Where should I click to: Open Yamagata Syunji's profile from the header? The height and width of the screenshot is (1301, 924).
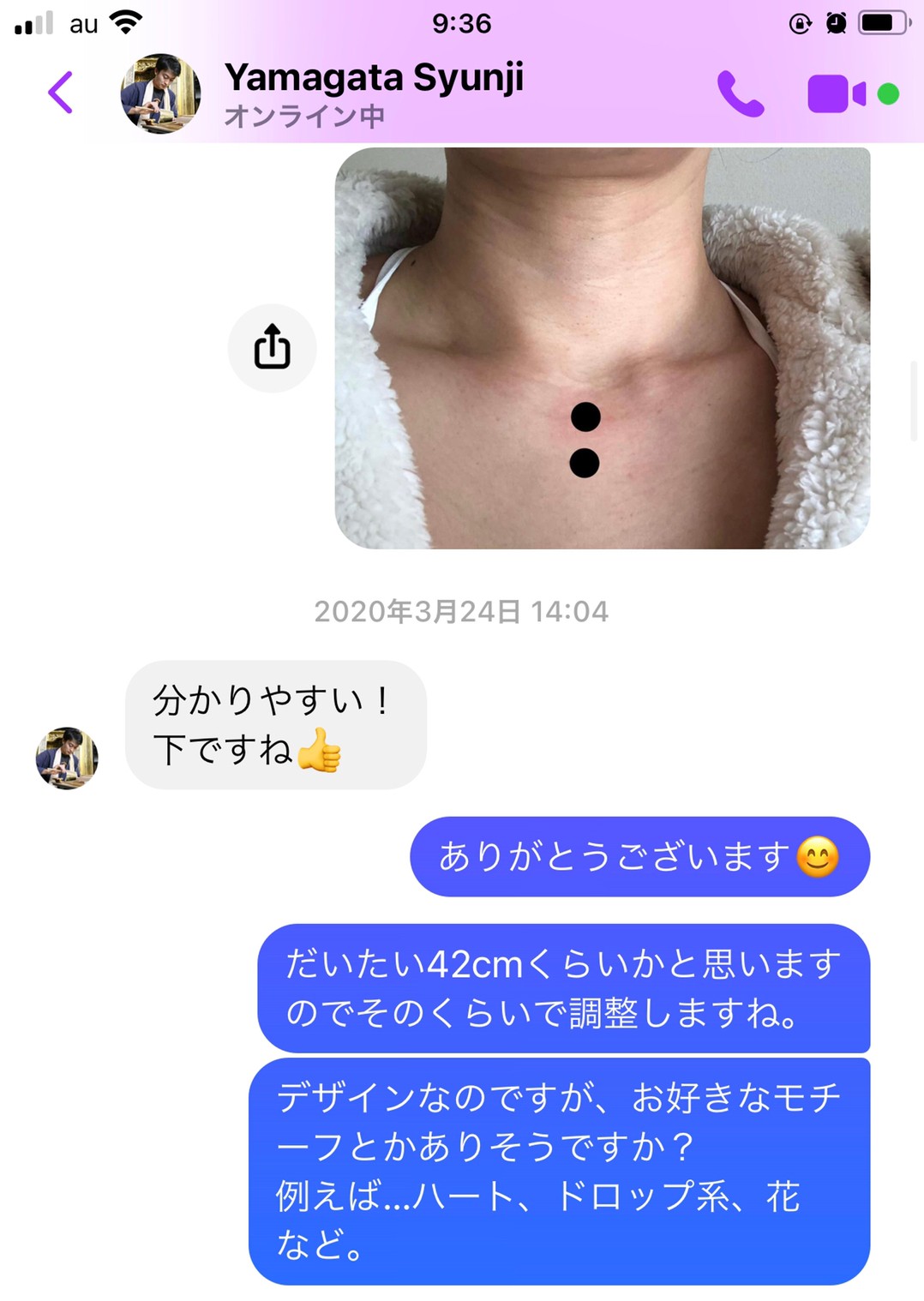pos(373,93)
